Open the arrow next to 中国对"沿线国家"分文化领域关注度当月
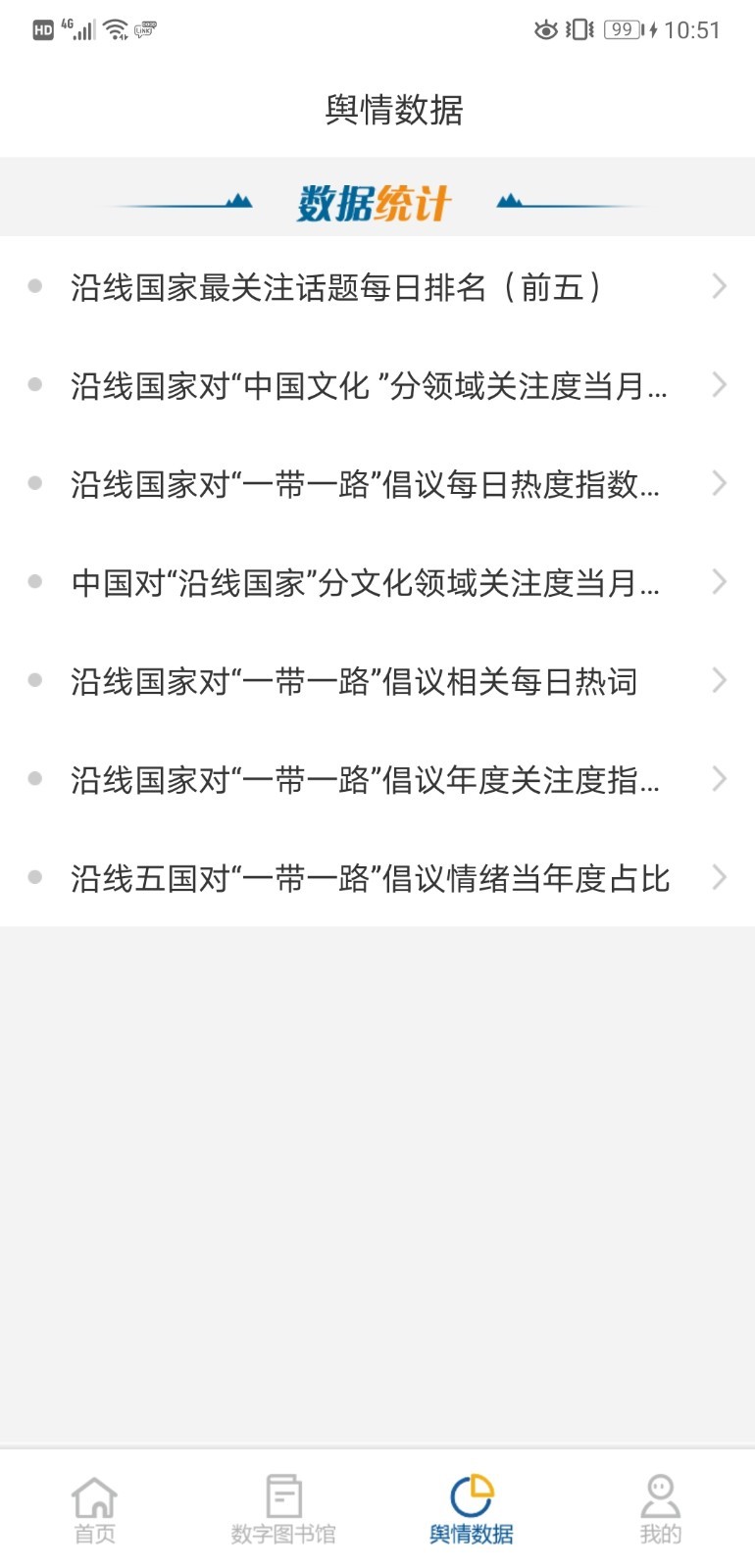 point(720,583)
